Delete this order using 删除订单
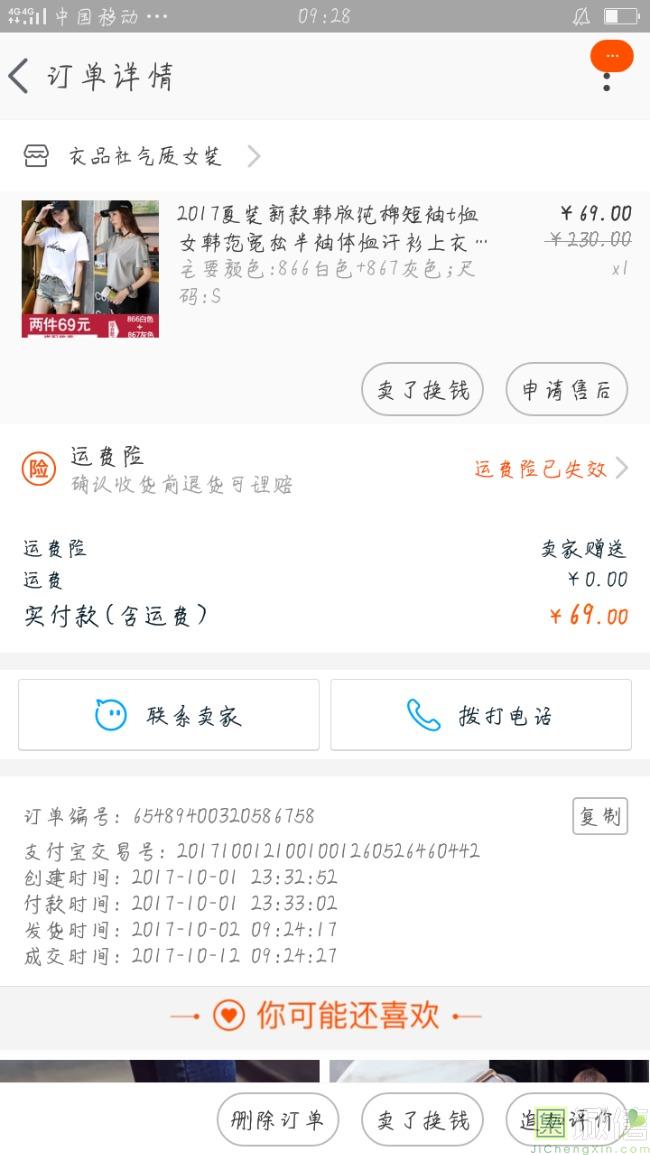The image size is (650, 1155). 278,1120
